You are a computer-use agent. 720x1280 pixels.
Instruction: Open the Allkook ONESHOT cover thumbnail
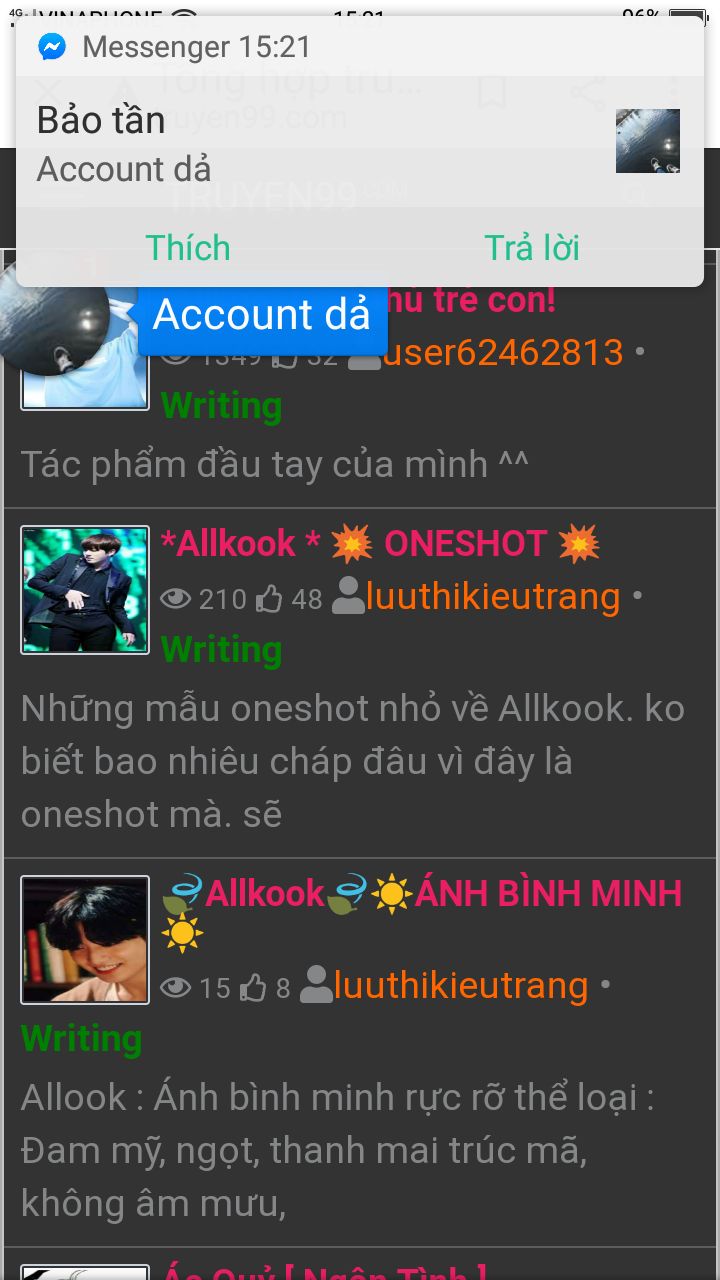(85, 590)
